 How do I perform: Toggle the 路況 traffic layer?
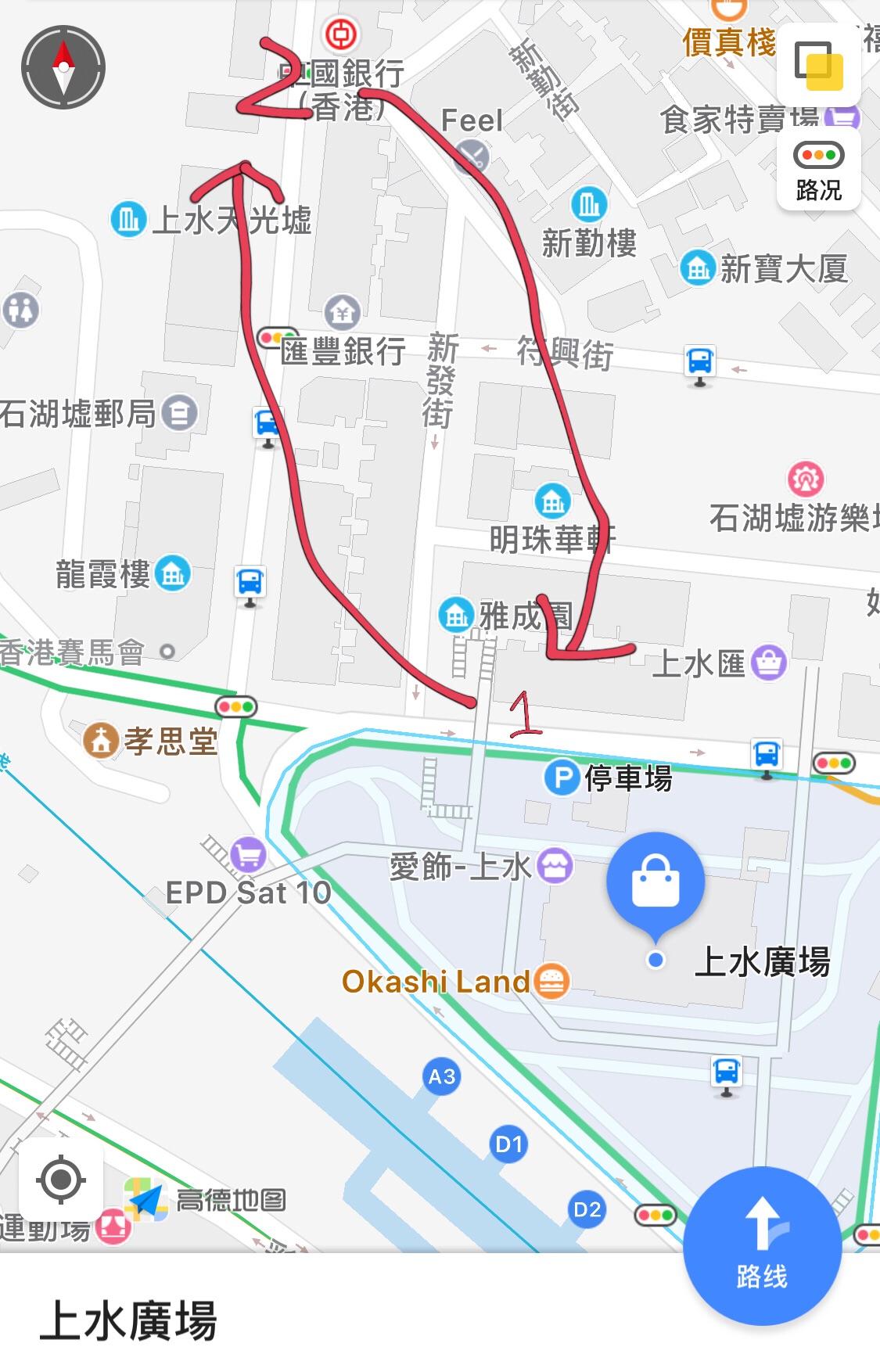point(818,168)
